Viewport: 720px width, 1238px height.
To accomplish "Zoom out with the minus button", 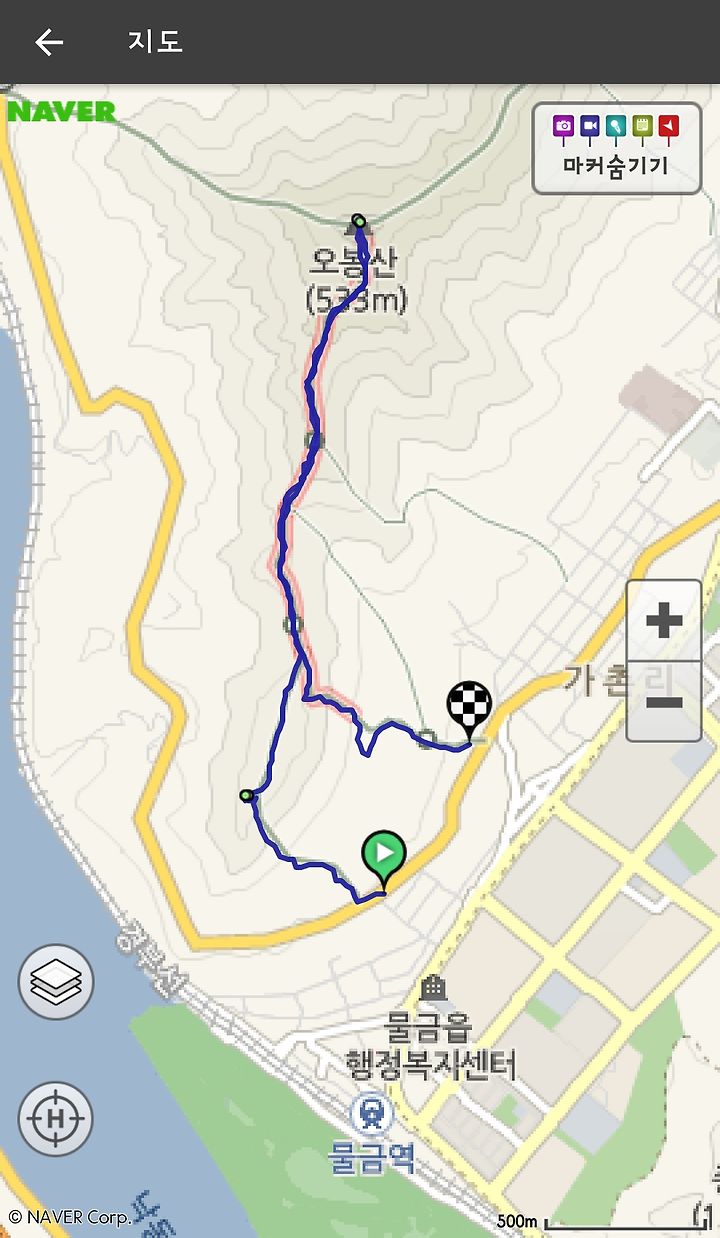I will 664,701.
